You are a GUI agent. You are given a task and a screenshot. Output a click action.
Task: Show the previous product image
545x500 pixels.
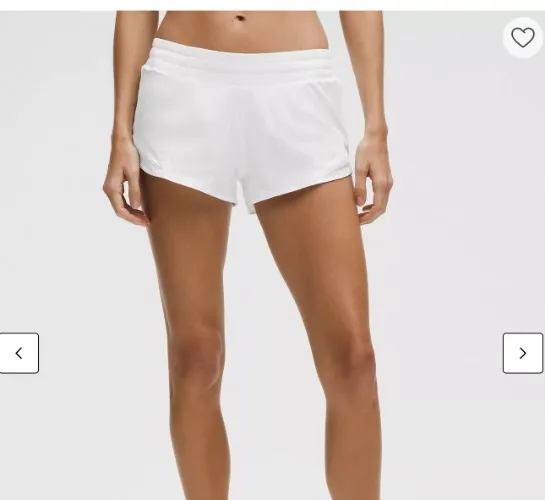coord(19,353)
